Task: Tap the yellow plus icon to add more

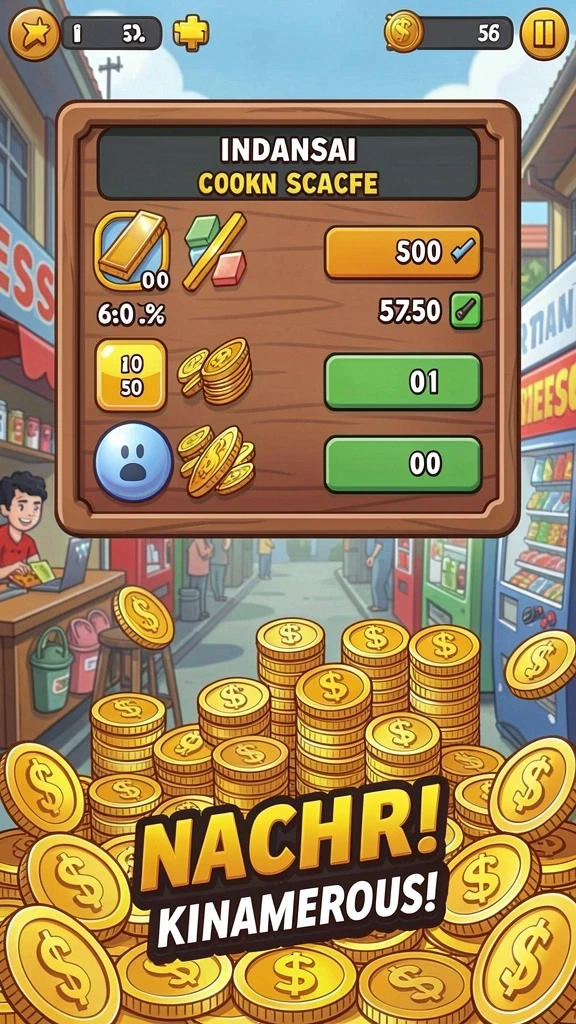Action: coord(191,33)
